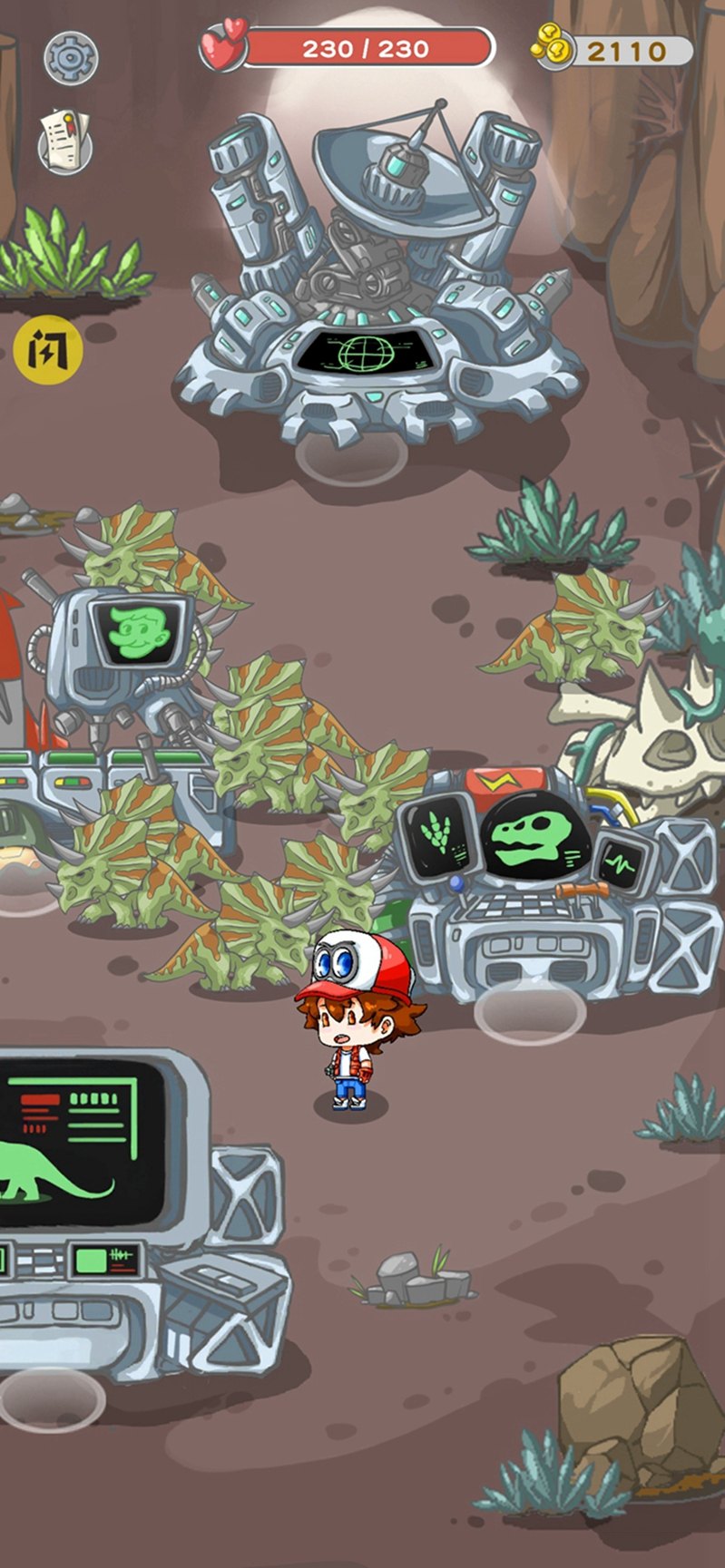Tap the yellow lightning flash button
This screenshot has width=725, height=1568.
[x=48, y=351]
